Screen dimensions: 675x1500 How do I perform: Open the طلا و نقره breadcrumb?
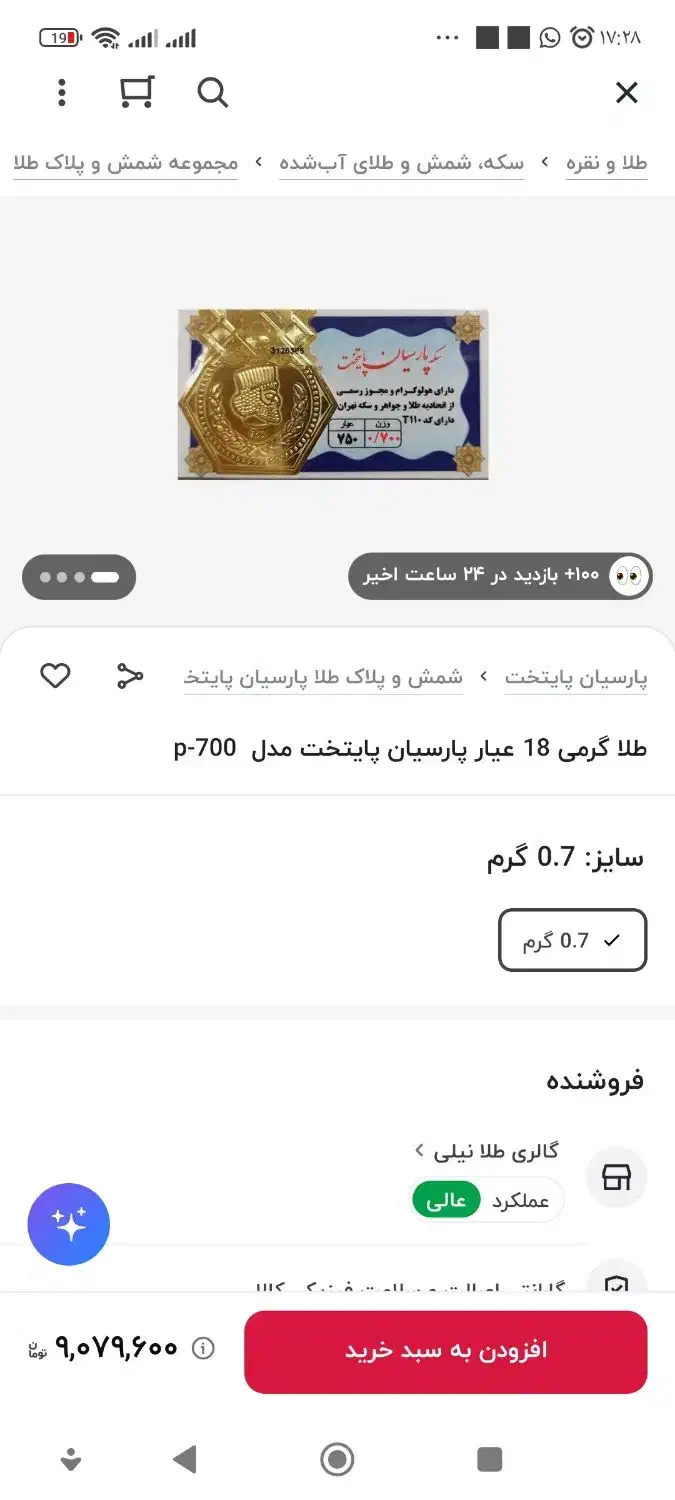pos(606,163)
